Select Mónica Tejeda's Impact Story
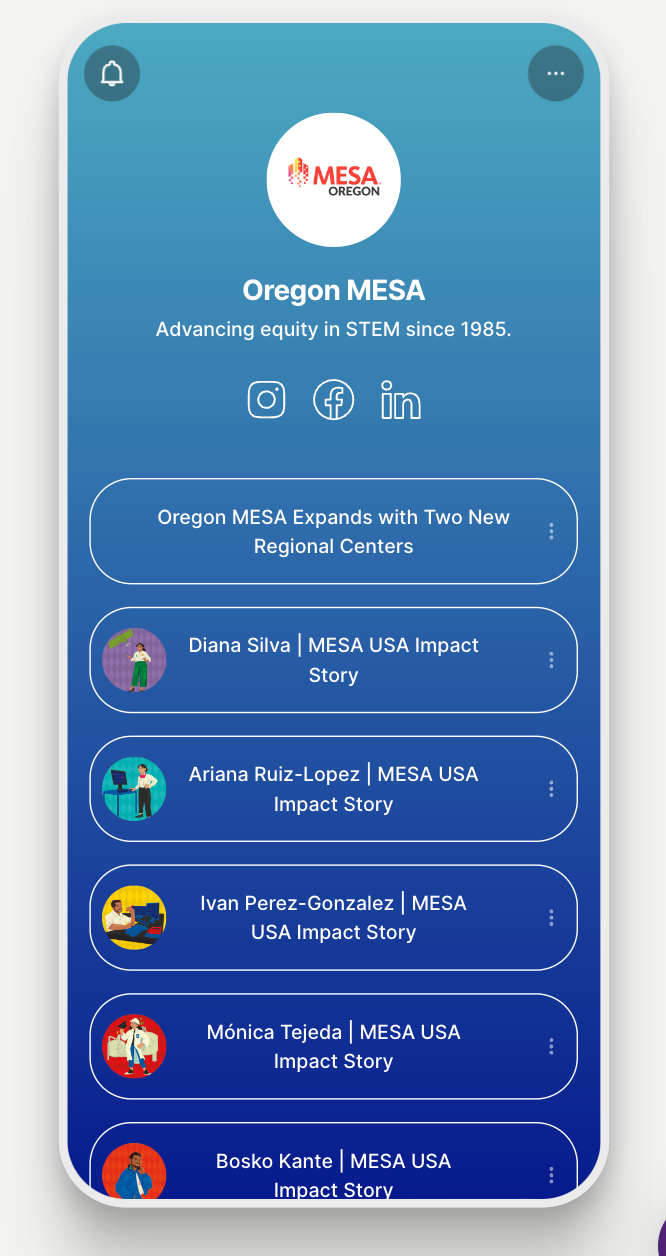The image size is (666, 1256). click(x=333, y=1047)
